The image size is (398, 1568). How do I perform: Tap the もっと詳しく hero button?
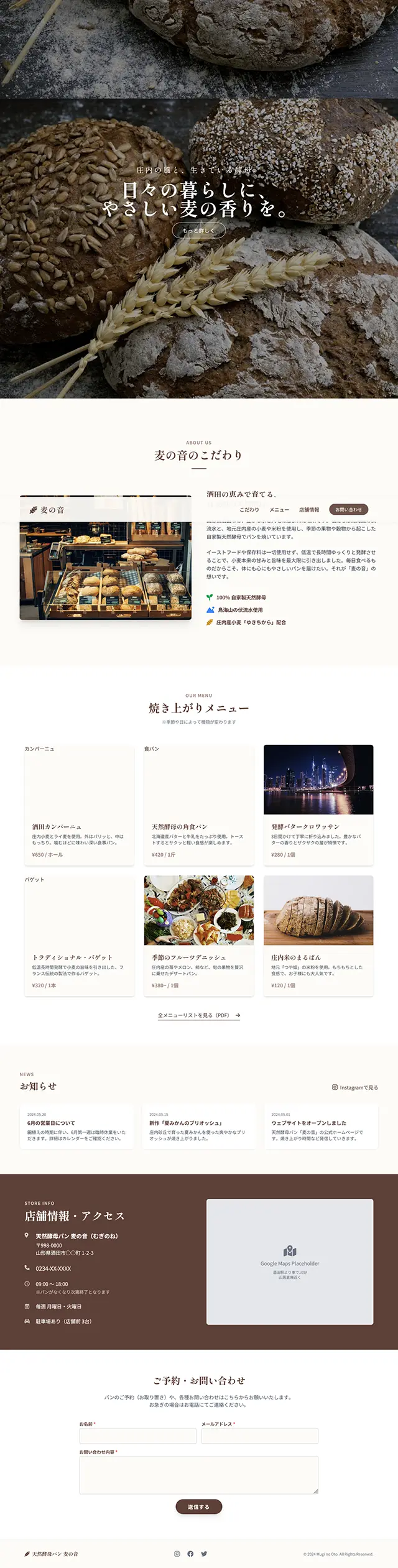pos(198,231)
